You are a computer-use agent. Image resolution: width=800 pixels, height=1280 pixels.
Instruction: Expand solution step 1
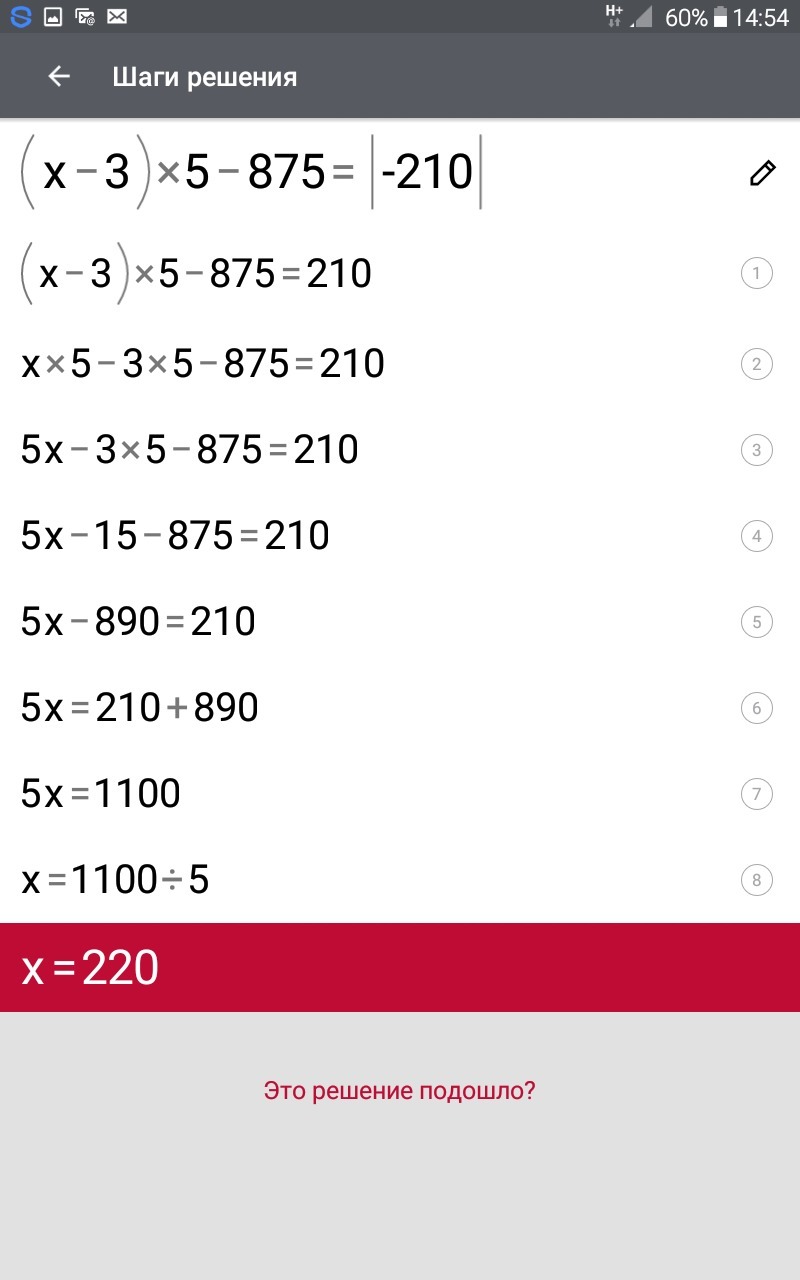(757, 273)
